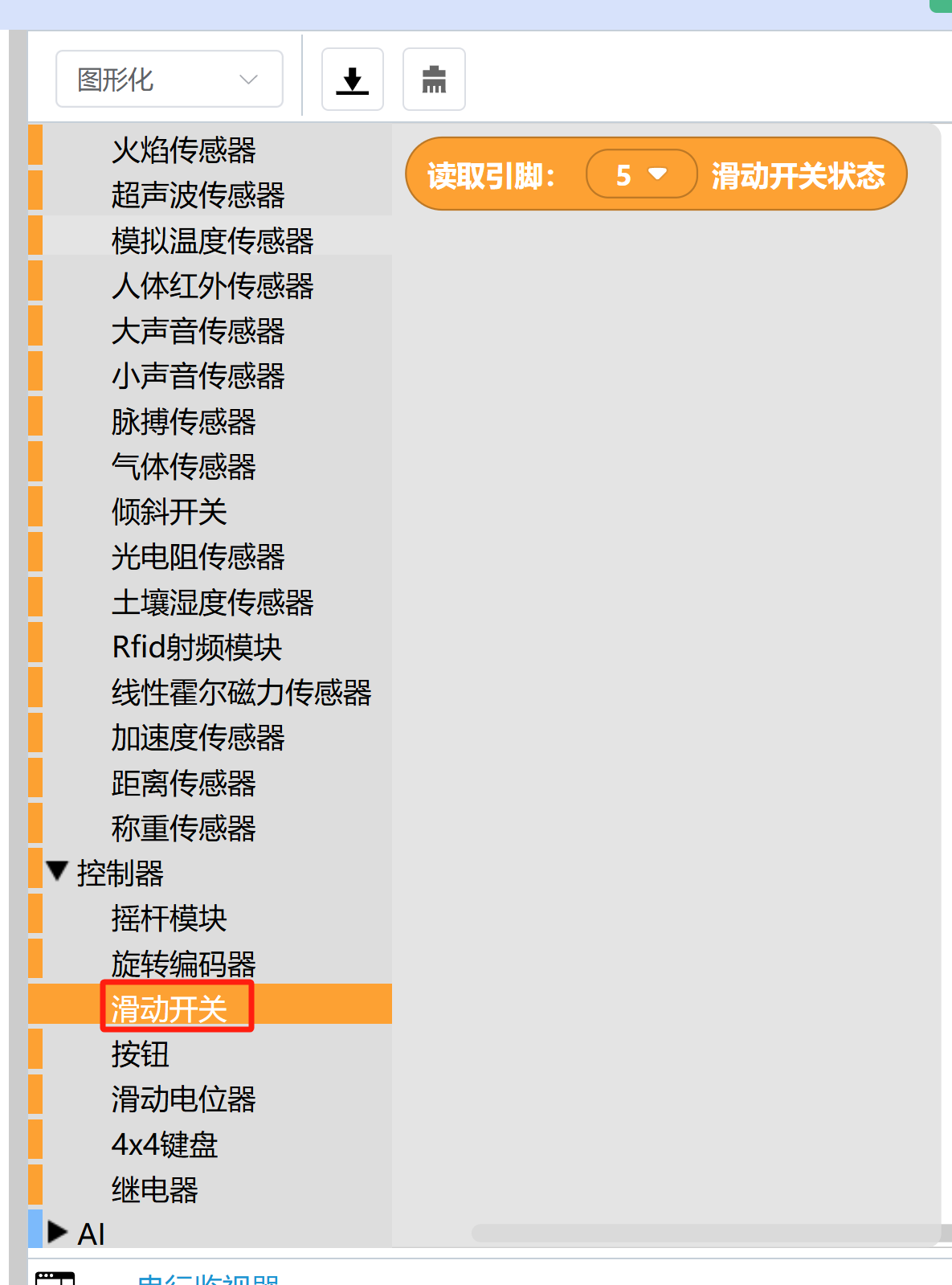Select 脉搏传感器 in the list
The width and height of the screenshot is (952, 1285).
(183, 421)
